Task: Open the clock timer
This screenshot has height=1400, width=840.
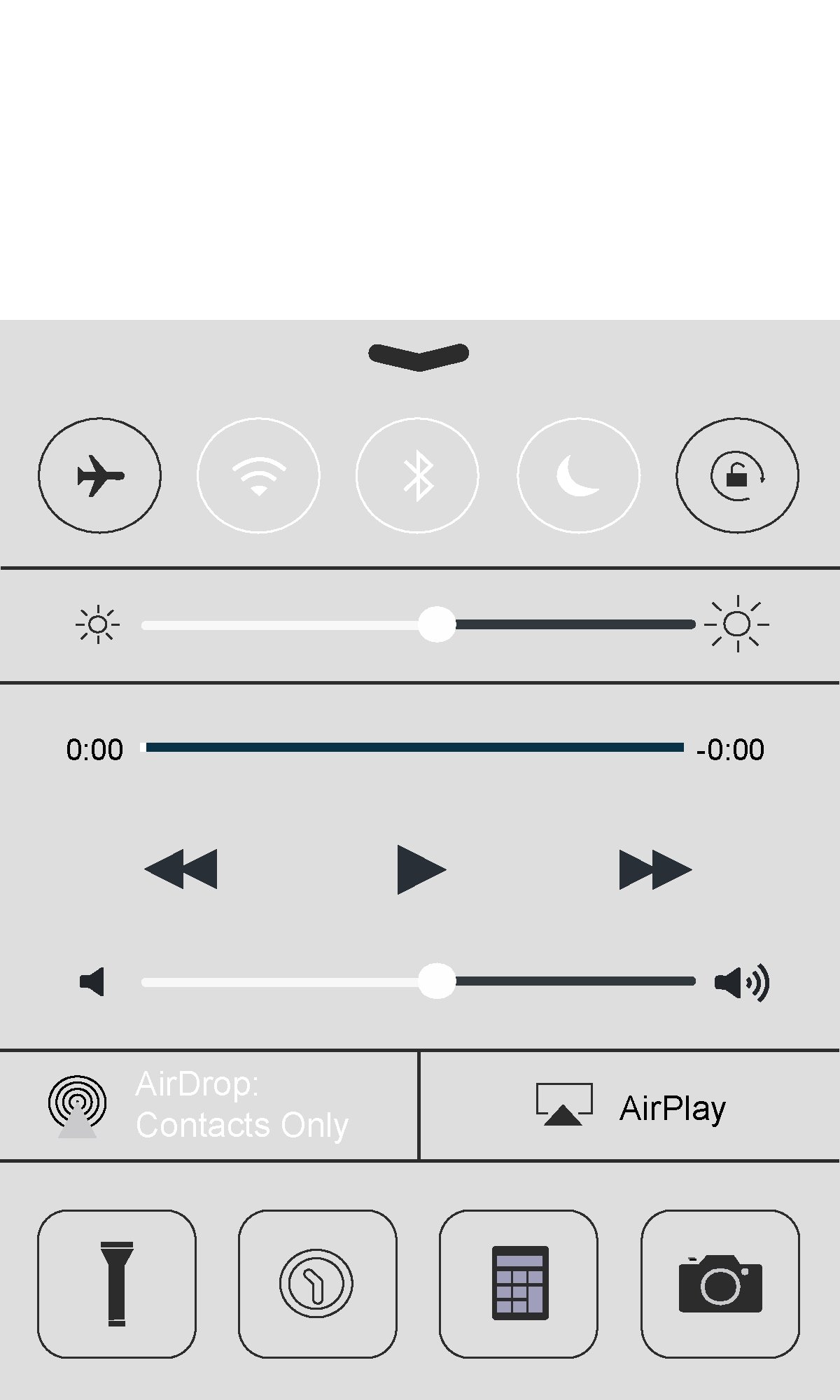Action: pos(317,1284)
